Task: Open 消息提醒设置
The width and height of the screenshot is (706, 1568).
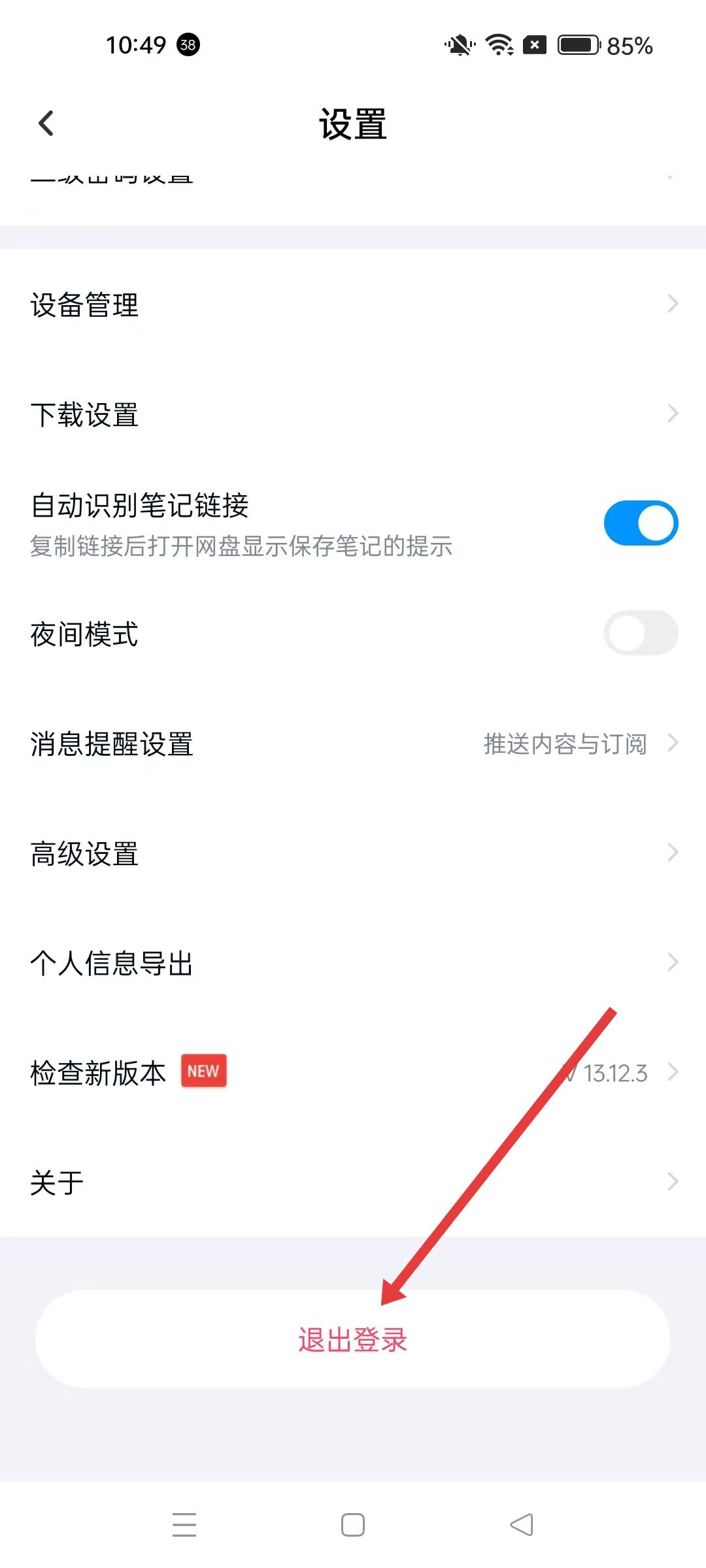Action: click(x=353, y=743)
